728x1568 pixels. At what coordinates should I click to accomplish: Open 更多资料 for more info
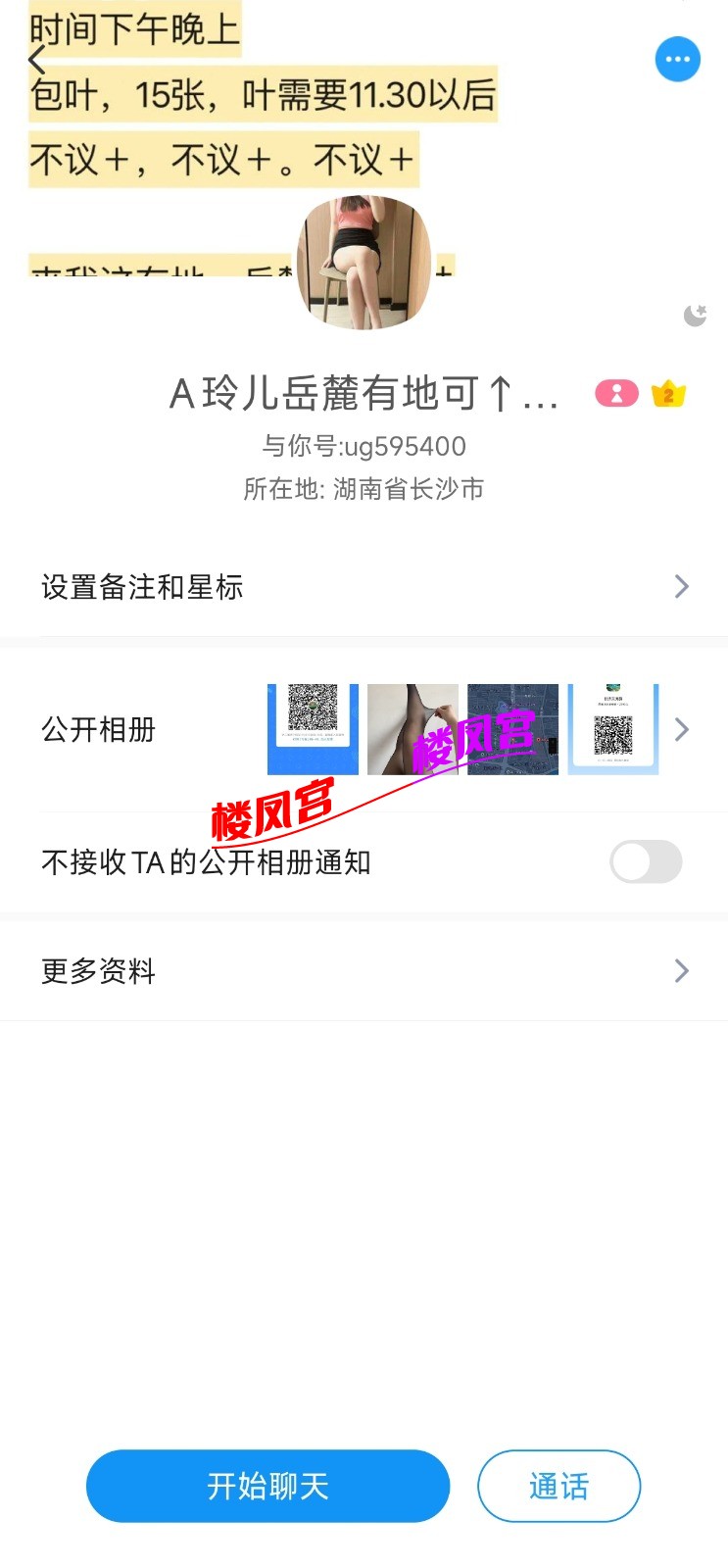[x=364, y=971]
